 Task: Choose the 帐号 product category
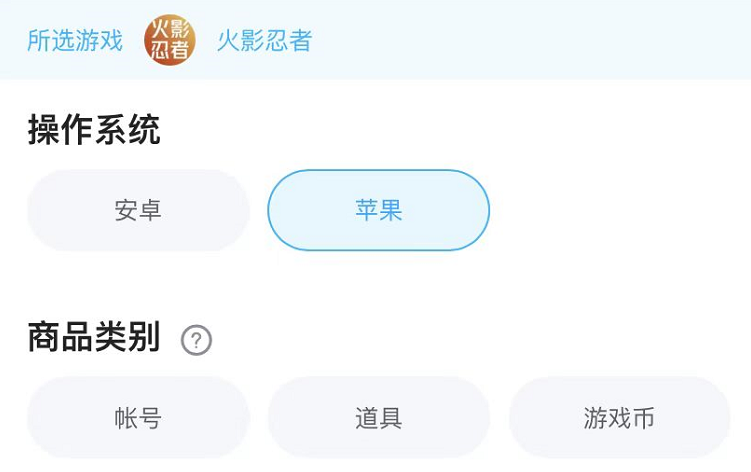click(138, 418)
